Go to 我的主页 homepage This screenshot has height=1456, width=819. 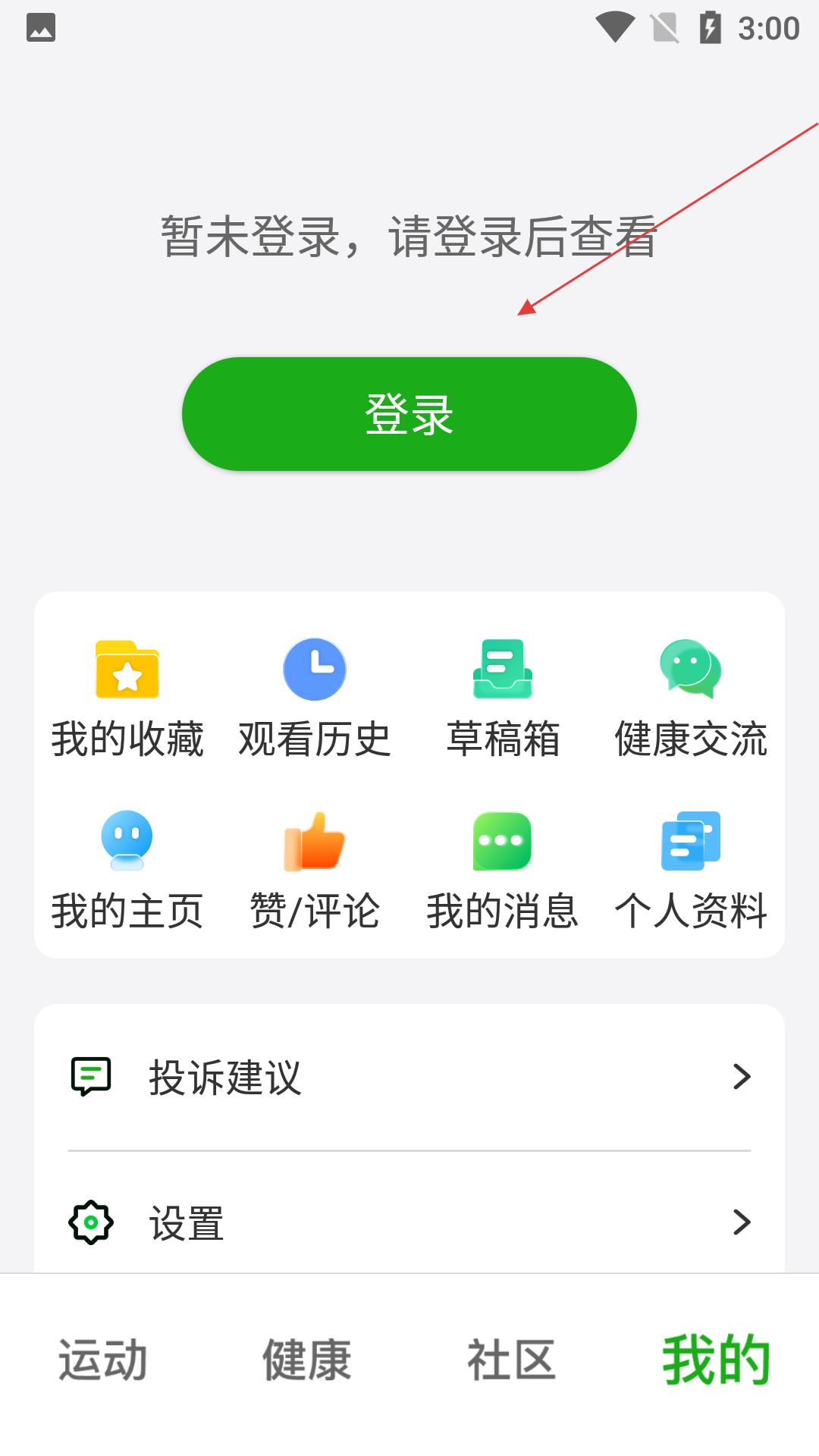pos(127,871)
